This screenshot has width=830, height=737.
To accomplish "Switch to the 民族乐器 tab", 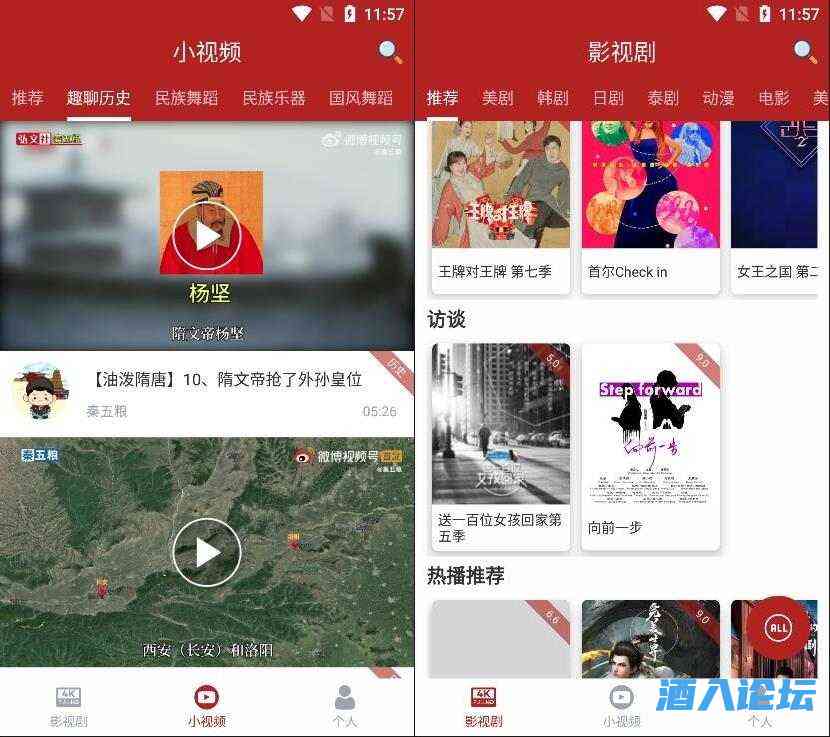I will [274, 98].
